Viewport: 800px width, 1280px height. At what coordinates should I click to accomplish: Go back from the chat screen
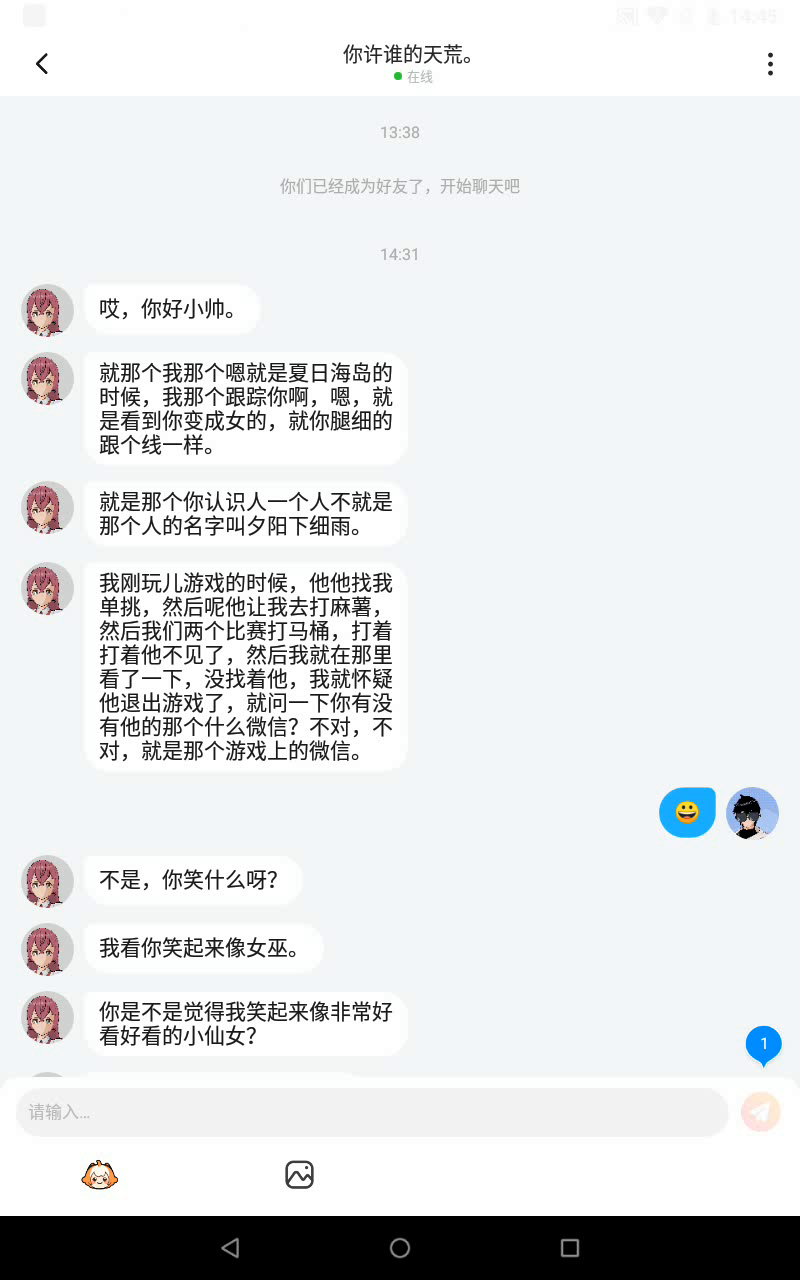pos(42,64)
